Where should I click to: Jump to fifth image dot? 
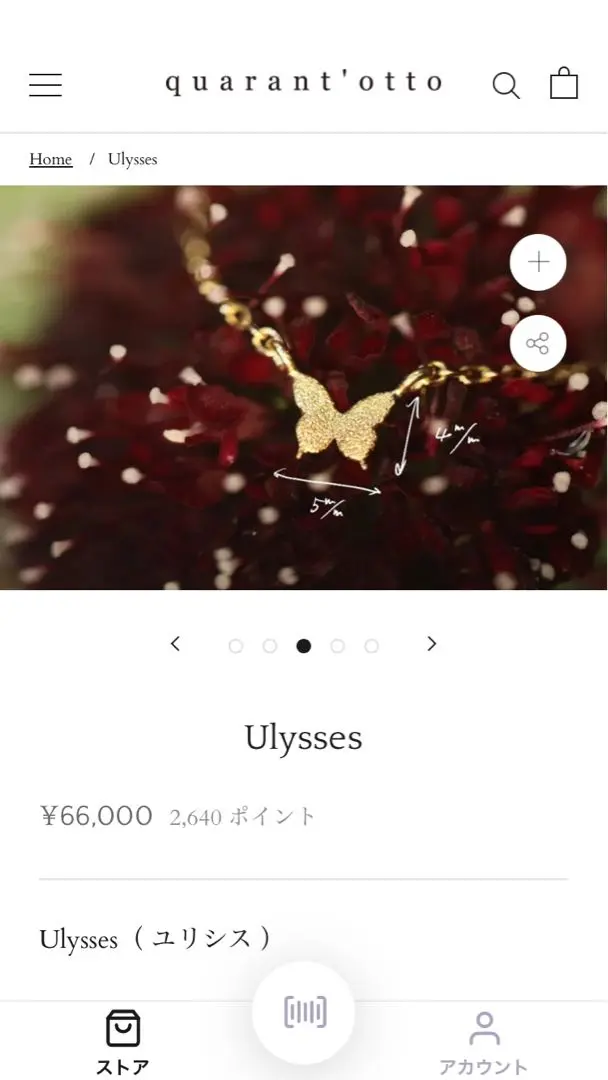coord(371,646)
